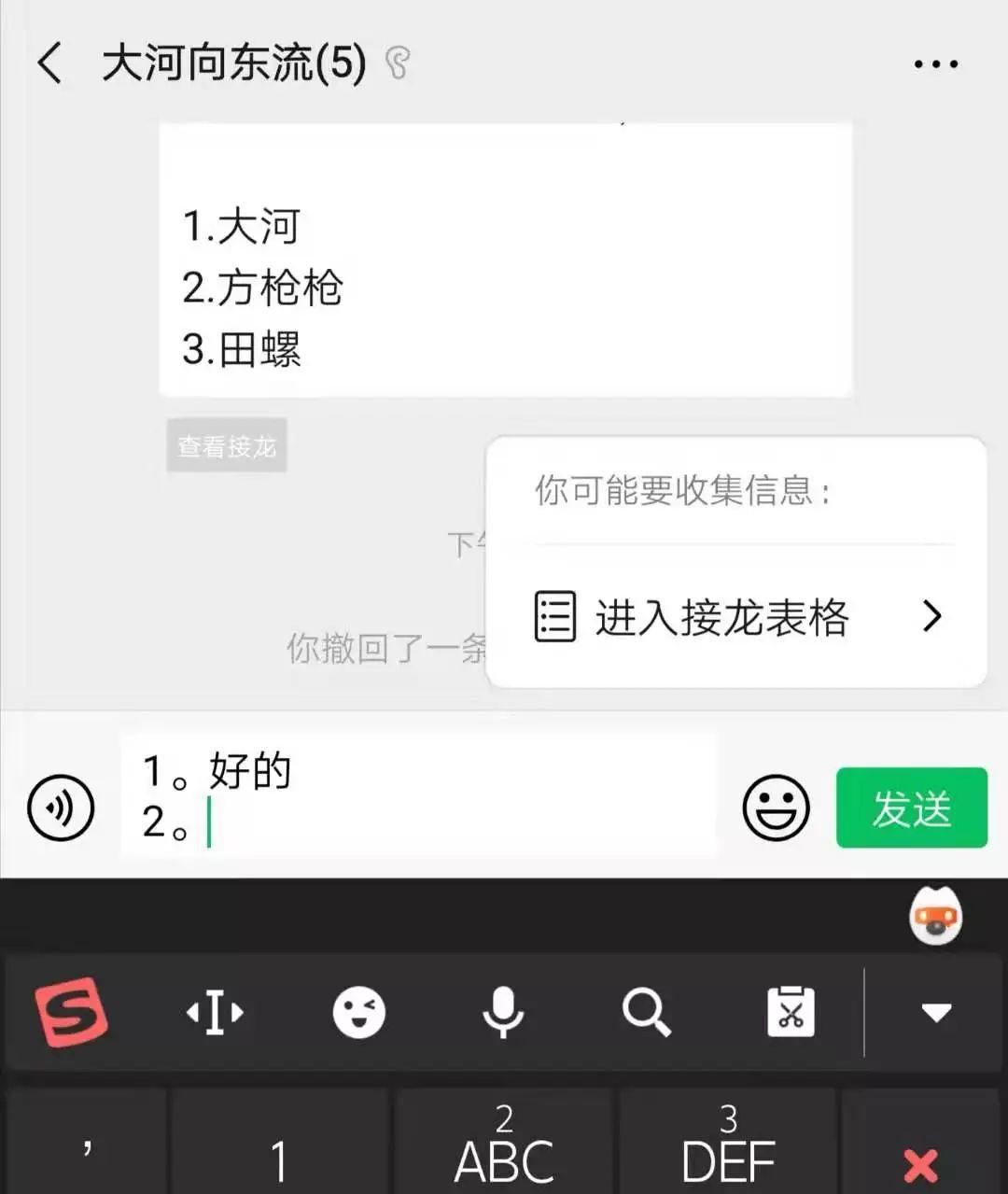Tap 查看接龙 under the group message
The height and width of the screenshot is (1194, 1008).
(x=226, y=446)
